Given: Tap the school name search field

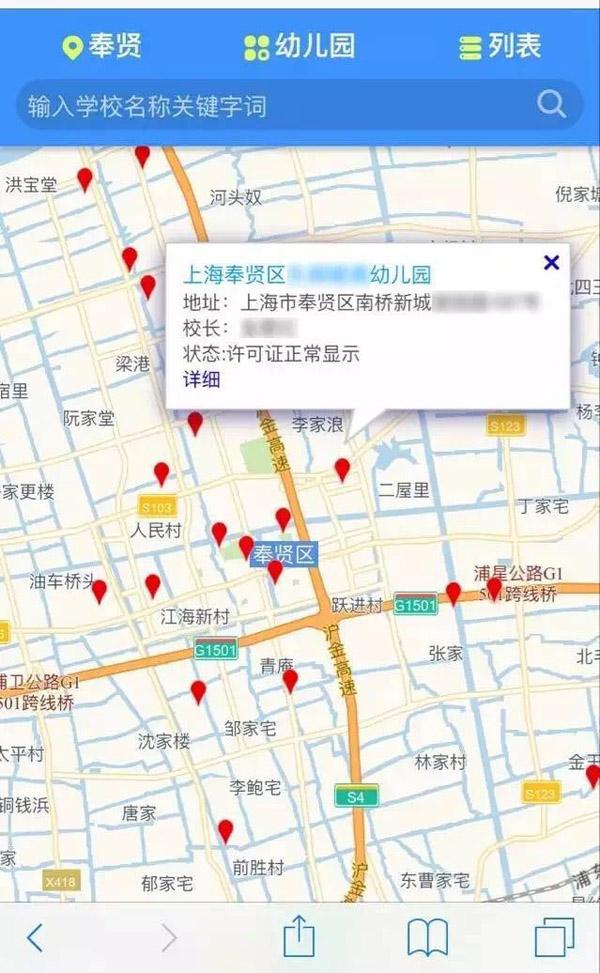Looking at the screenshot, I should coord(270,105).
